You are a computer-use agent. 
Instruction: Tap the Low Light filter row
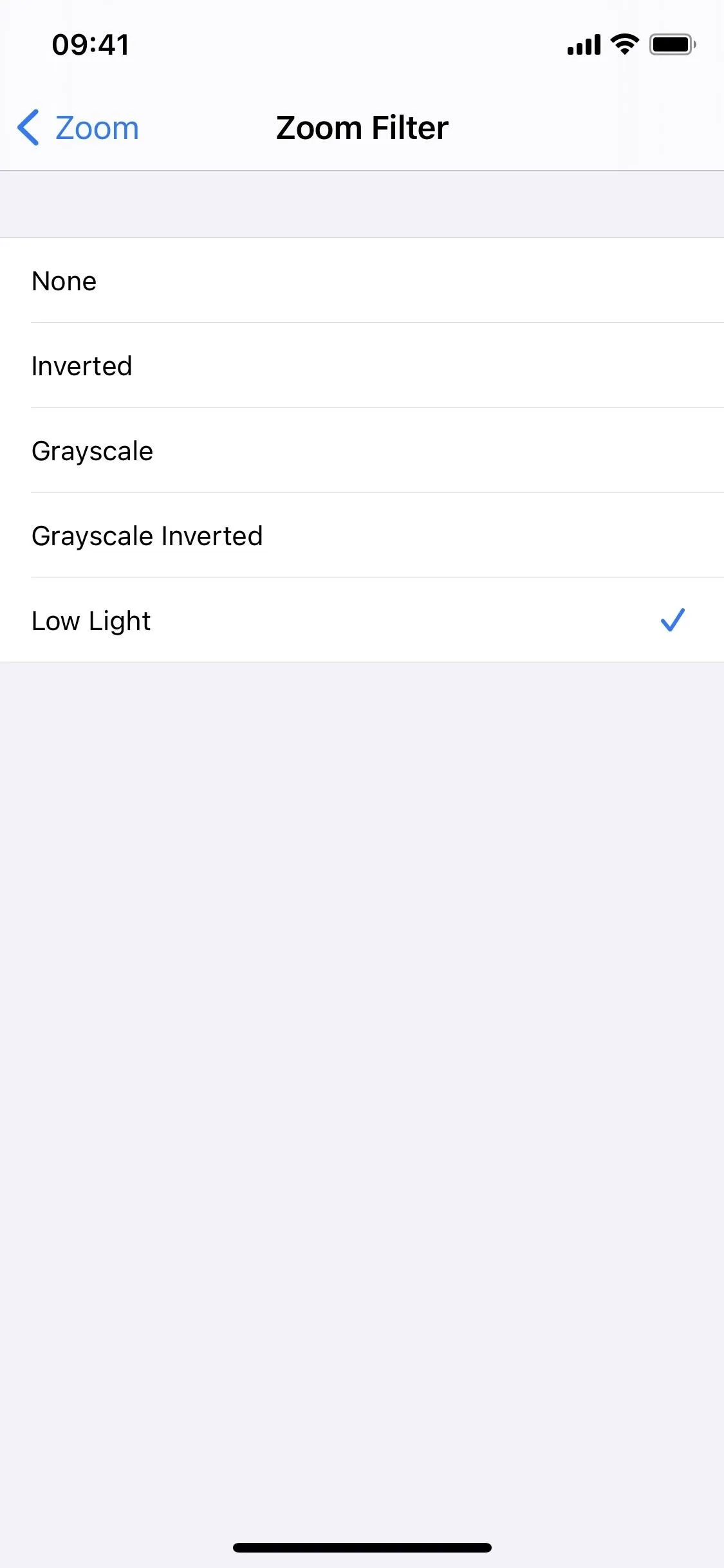coord(362,621)
